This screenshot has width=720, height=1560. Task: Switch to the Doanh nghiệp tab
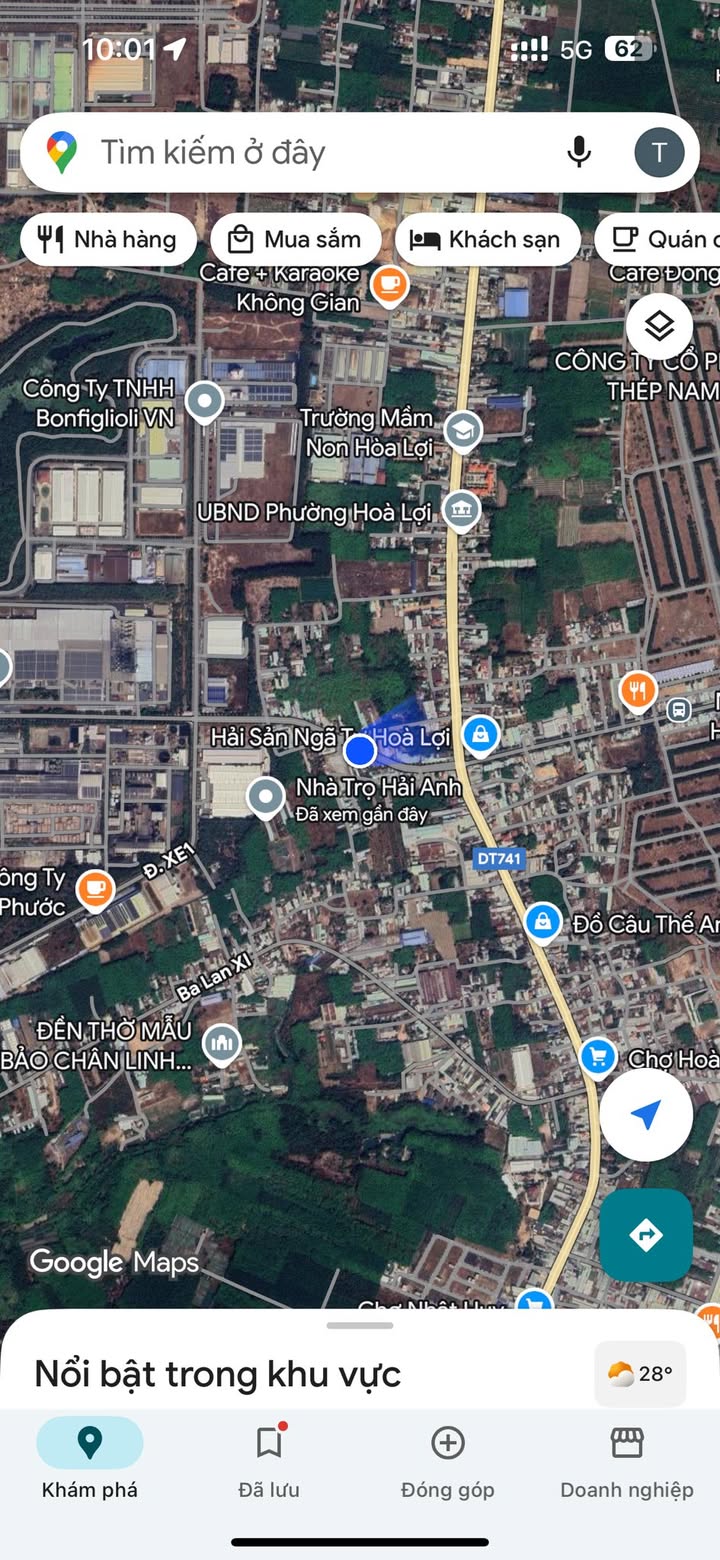[626, 1460]
